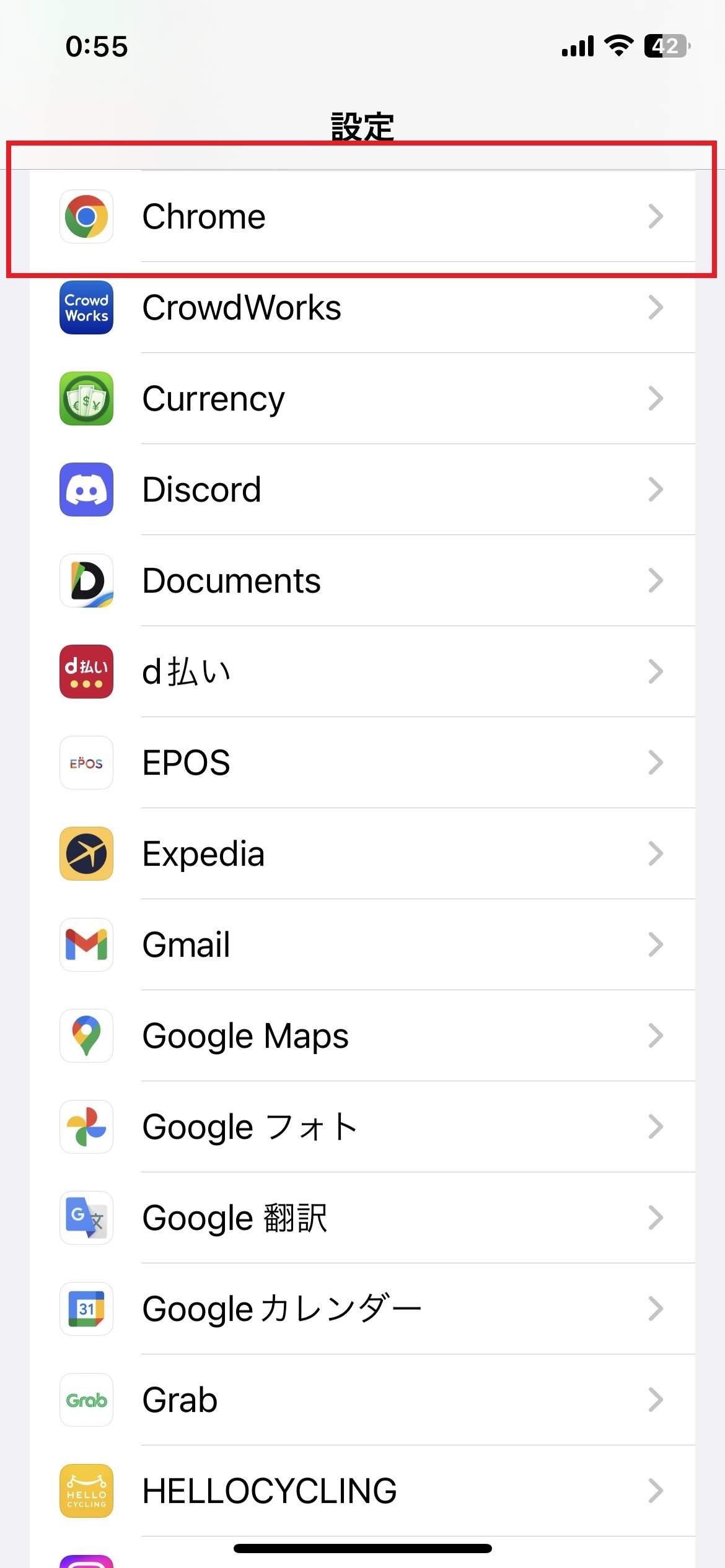Open Chrome settings
The height and width of the screenshot is (1568, 725).
[362, 217]
